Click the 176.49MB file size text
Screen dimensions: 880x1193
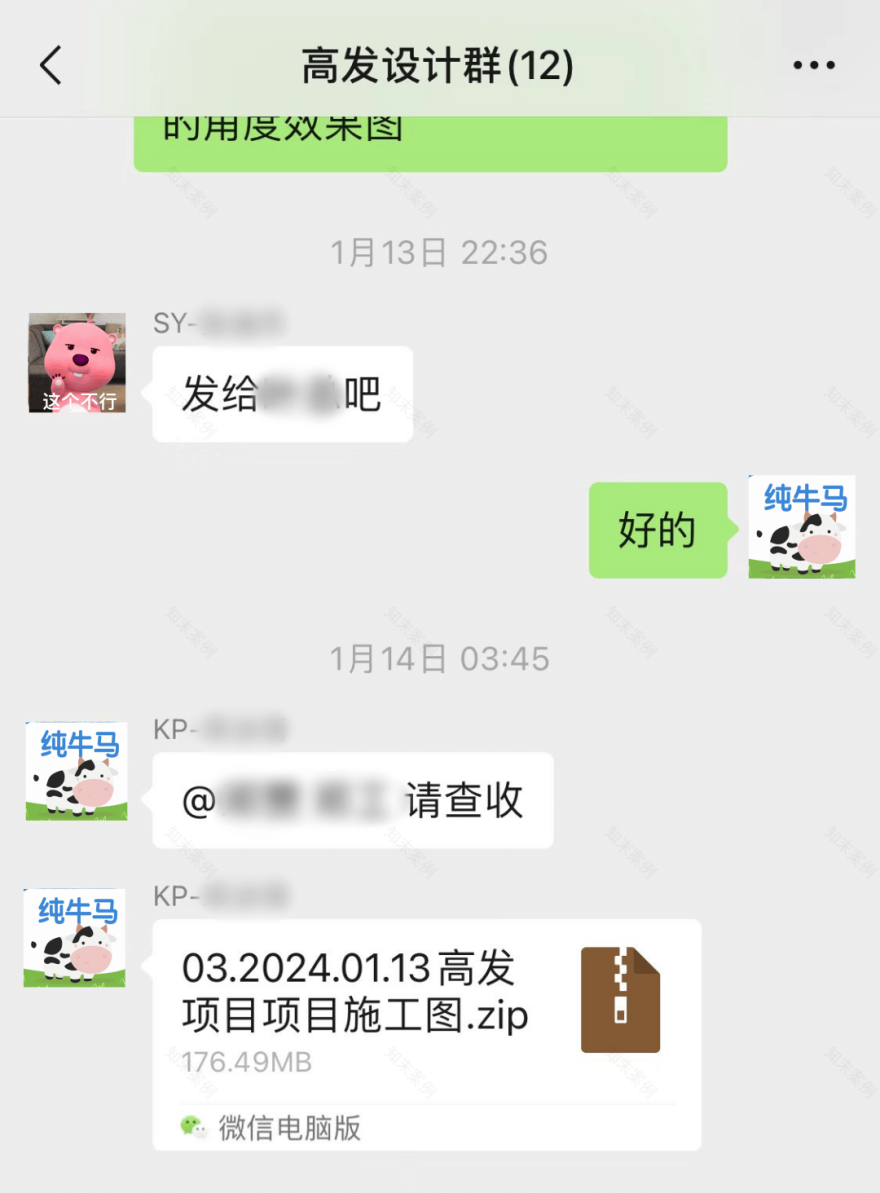click(247, 1062)
